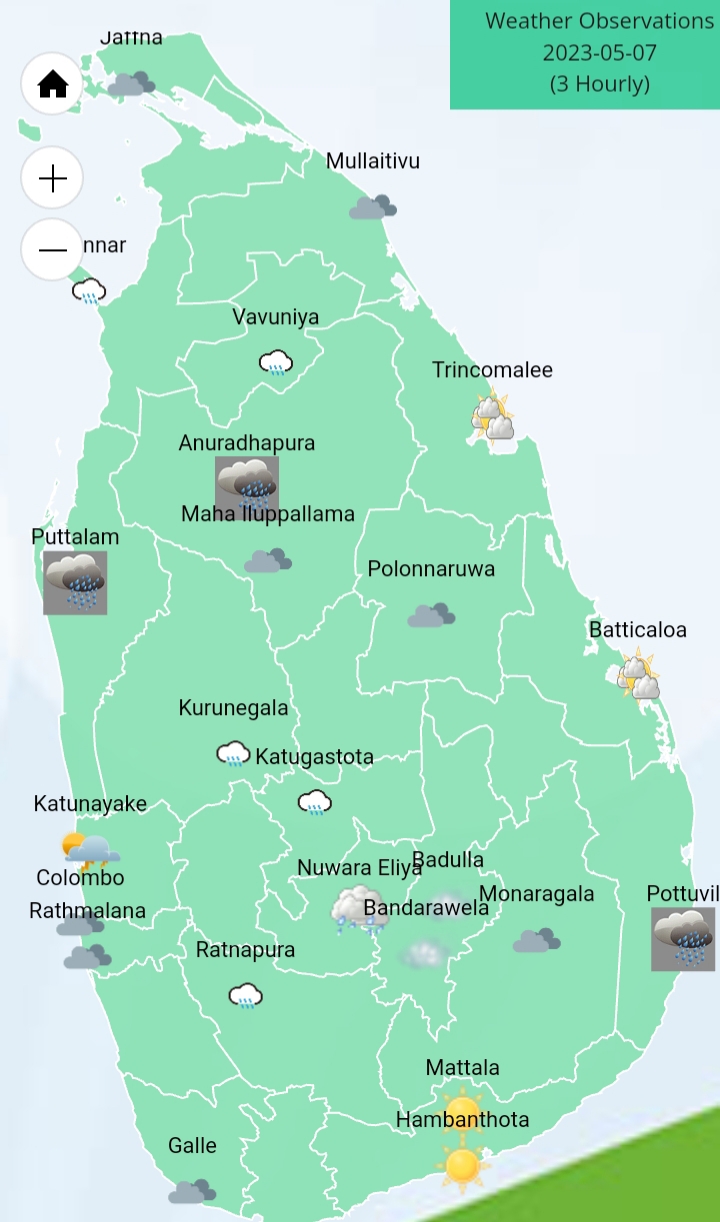Screen dimensions: 720x1222
Task: Open the Kurunegala weather marker
Action: (x=233, y=753)
